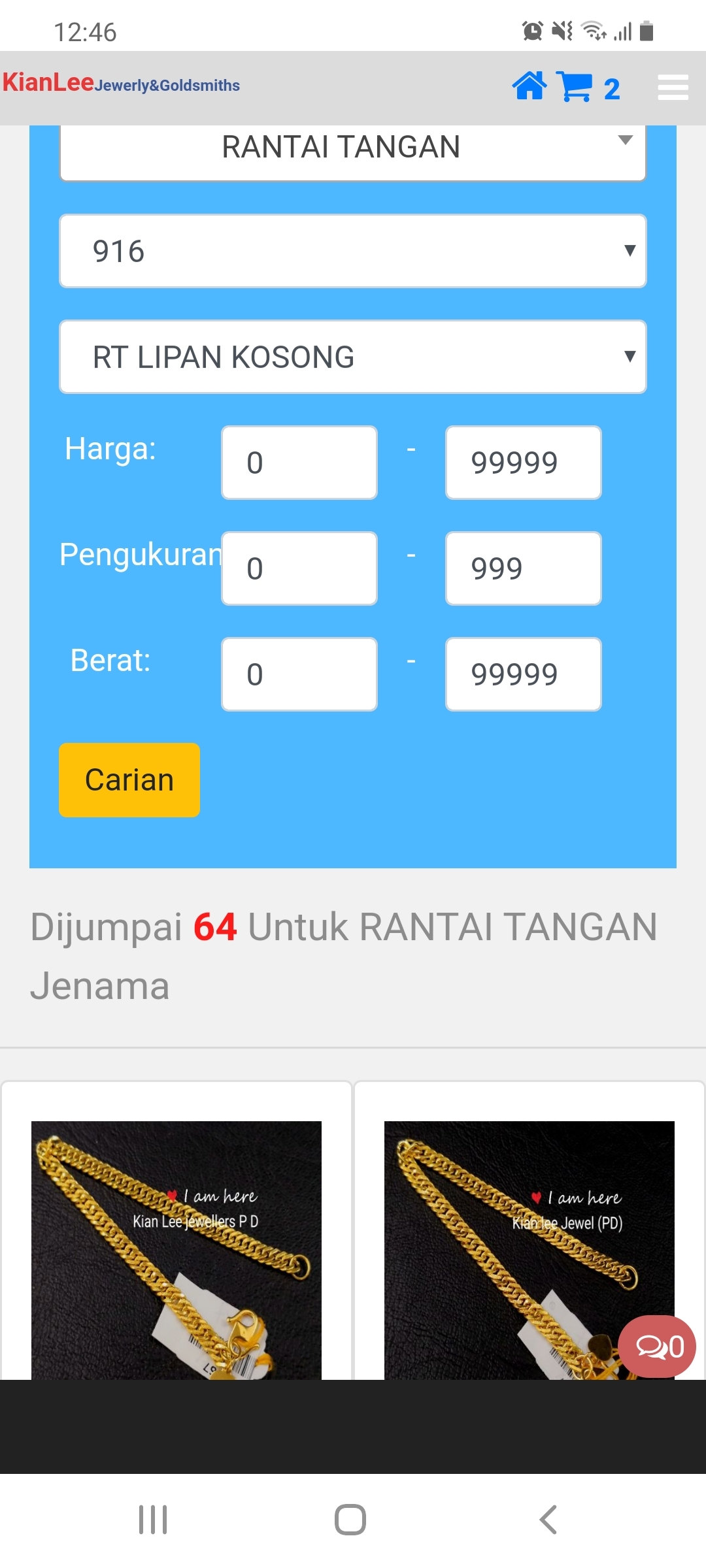Open the red chat bubble

pyautogui.click(x=656, y=1347)
